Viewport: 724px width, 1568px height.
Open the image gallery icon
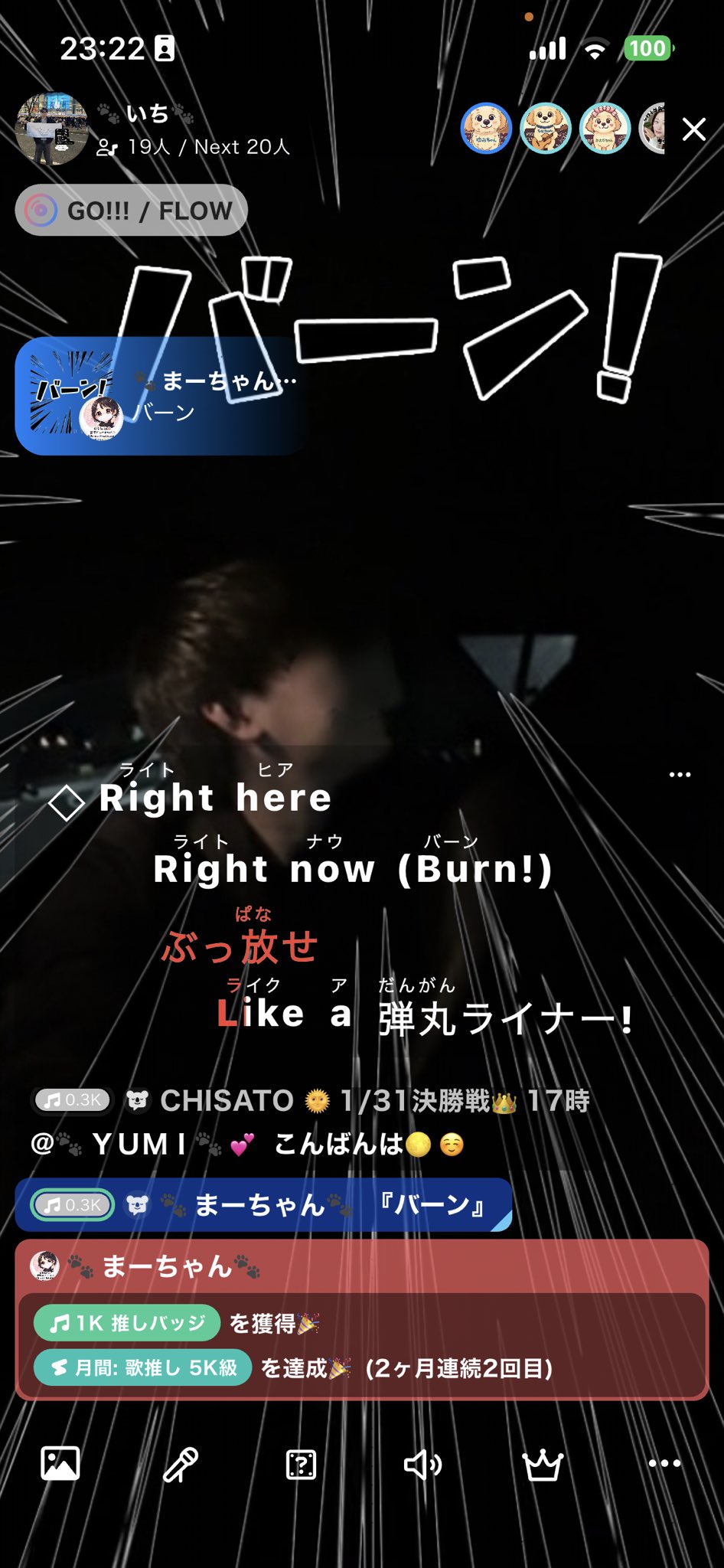(60, 1463)
